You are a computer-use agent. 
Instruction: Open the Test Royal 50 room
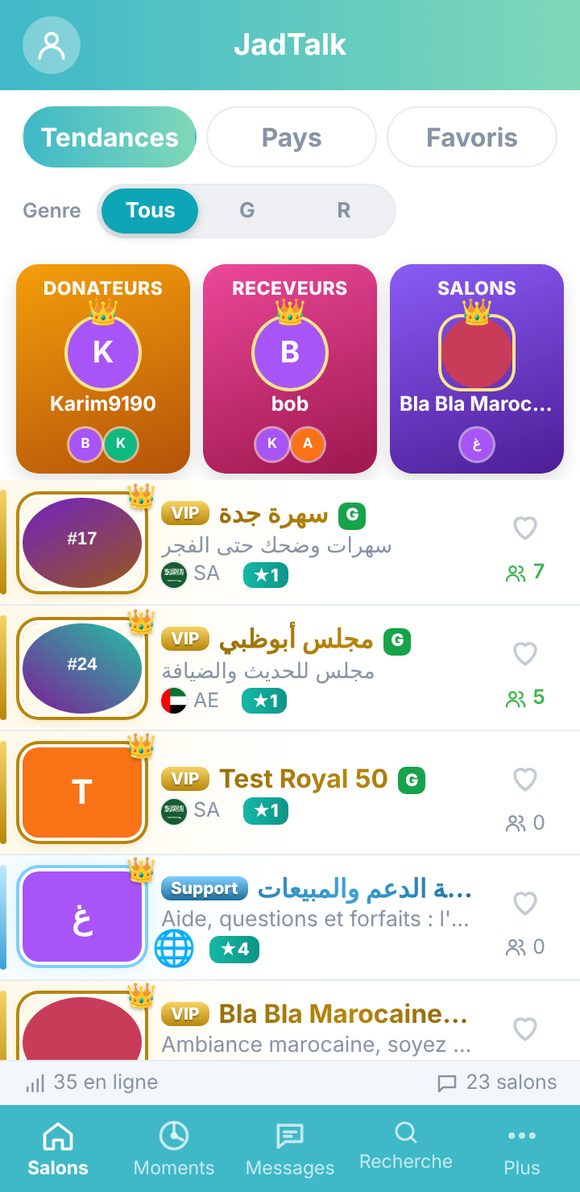(x=290, y=793)
